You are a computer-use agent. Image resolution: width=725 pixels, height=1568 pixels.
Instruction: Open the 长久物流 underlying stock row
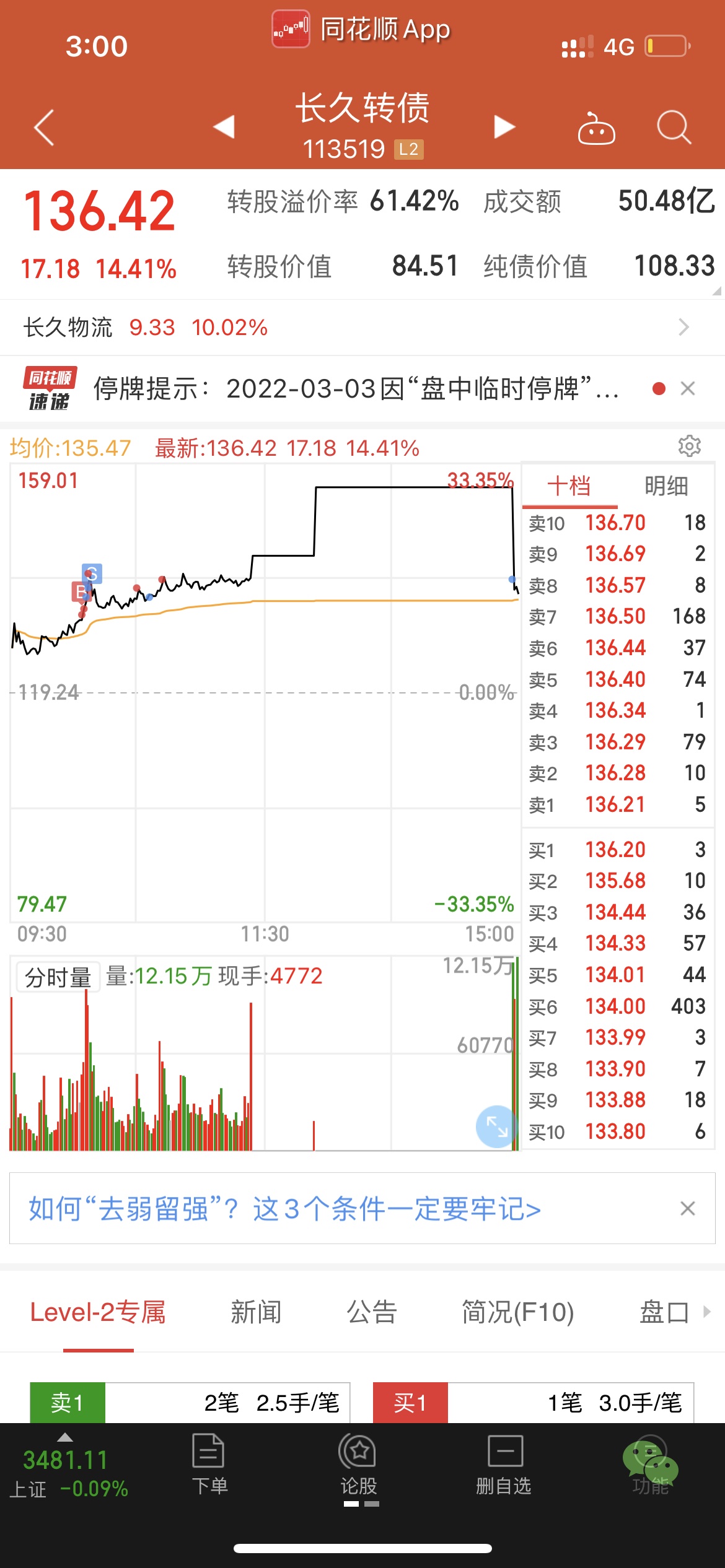coord(362,327)
